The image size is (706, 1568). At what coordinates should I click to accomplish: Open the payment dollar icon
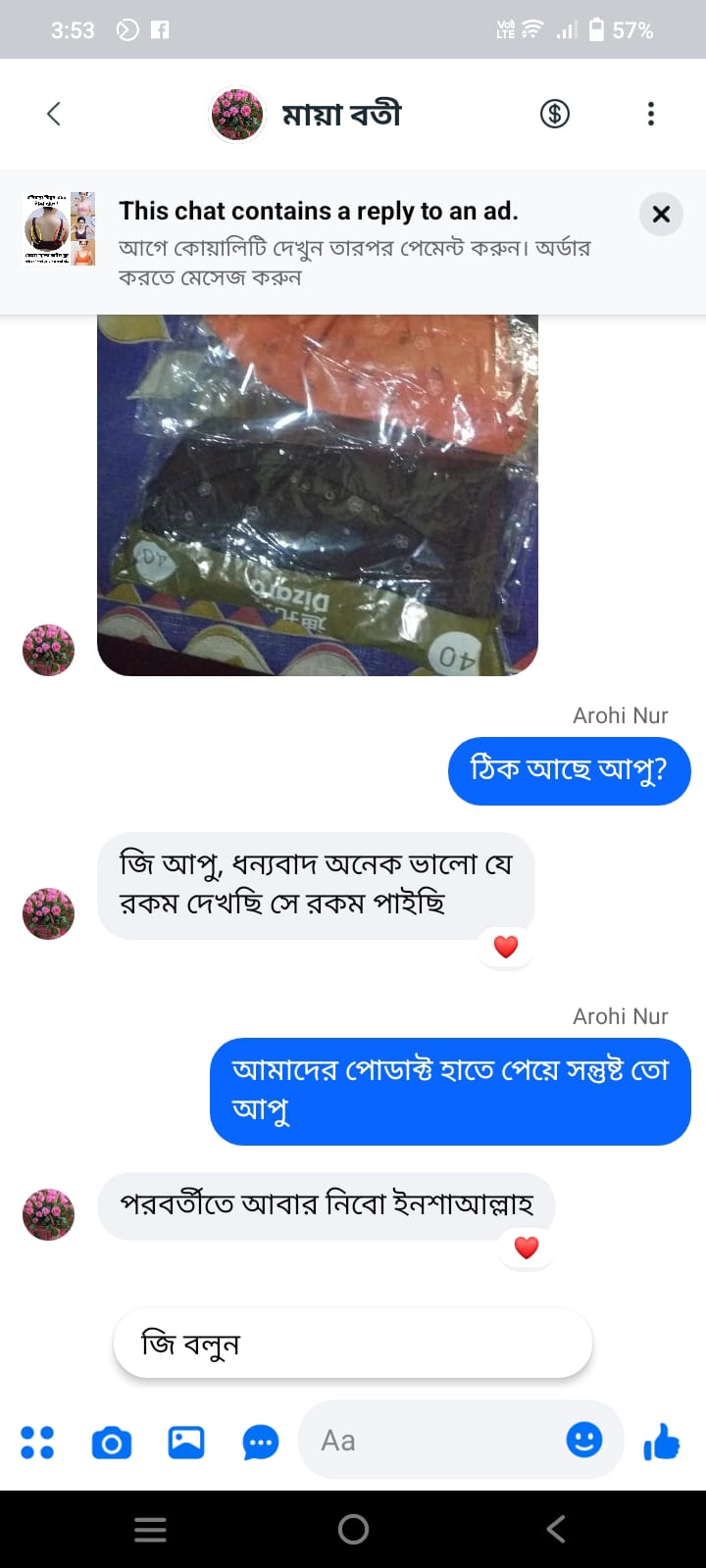pos(554,114)
